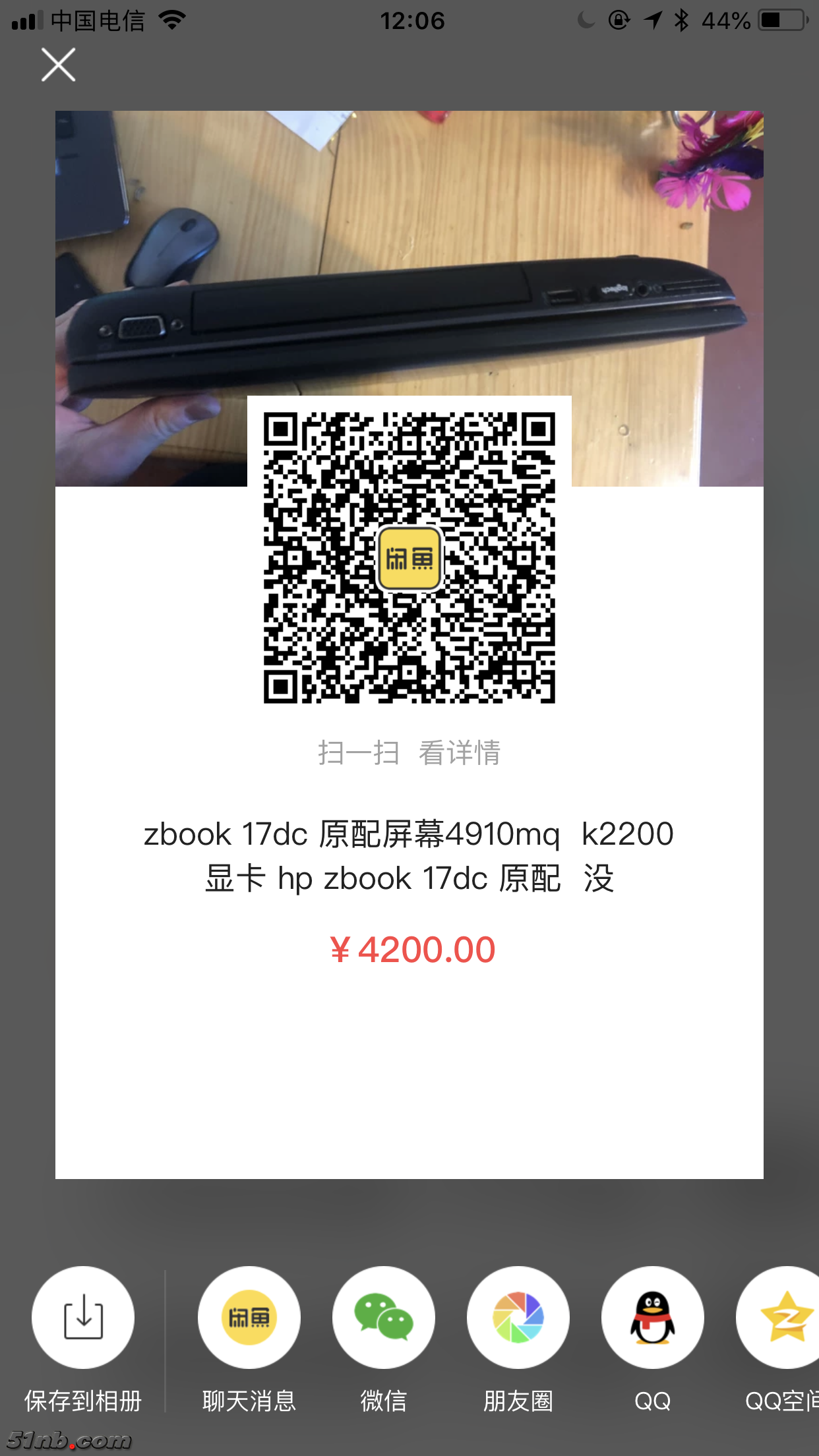Close the share poster overlay
Screen dimensions: 819x1456
pyautogui.click(x=59, y=65)
